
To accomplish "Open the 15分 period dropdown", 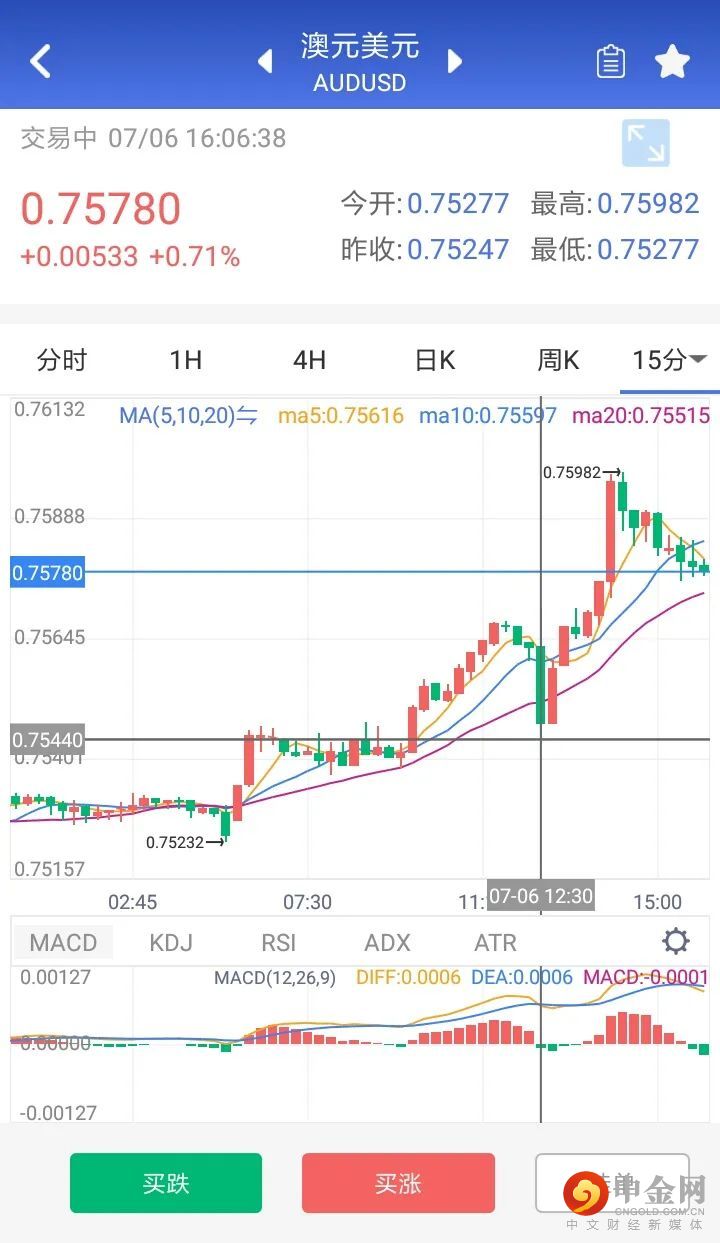I will (x=670, y=360).
